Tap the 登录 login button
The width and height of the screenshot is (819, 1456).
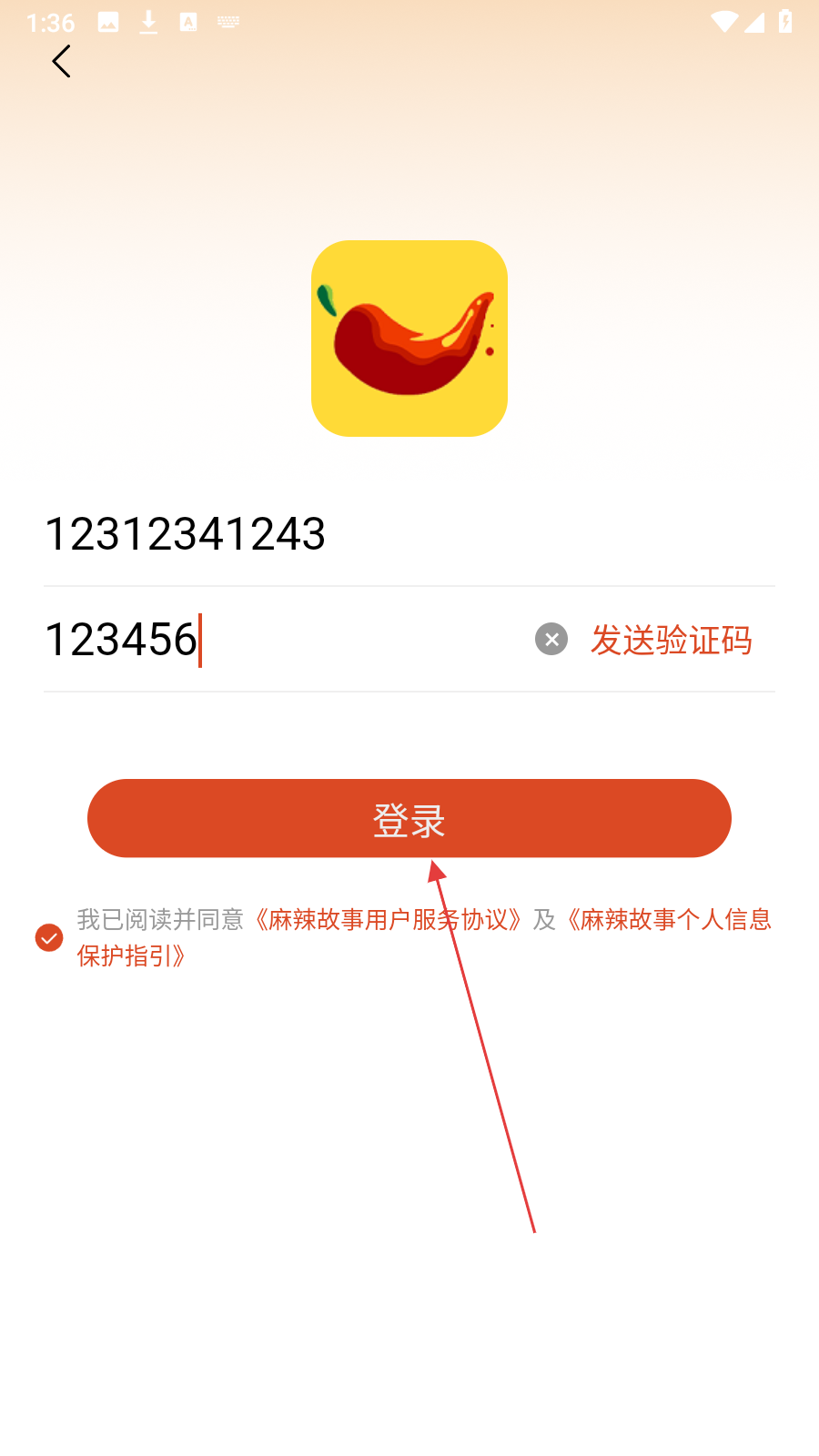pyautogui.click(x=409, y=818)
